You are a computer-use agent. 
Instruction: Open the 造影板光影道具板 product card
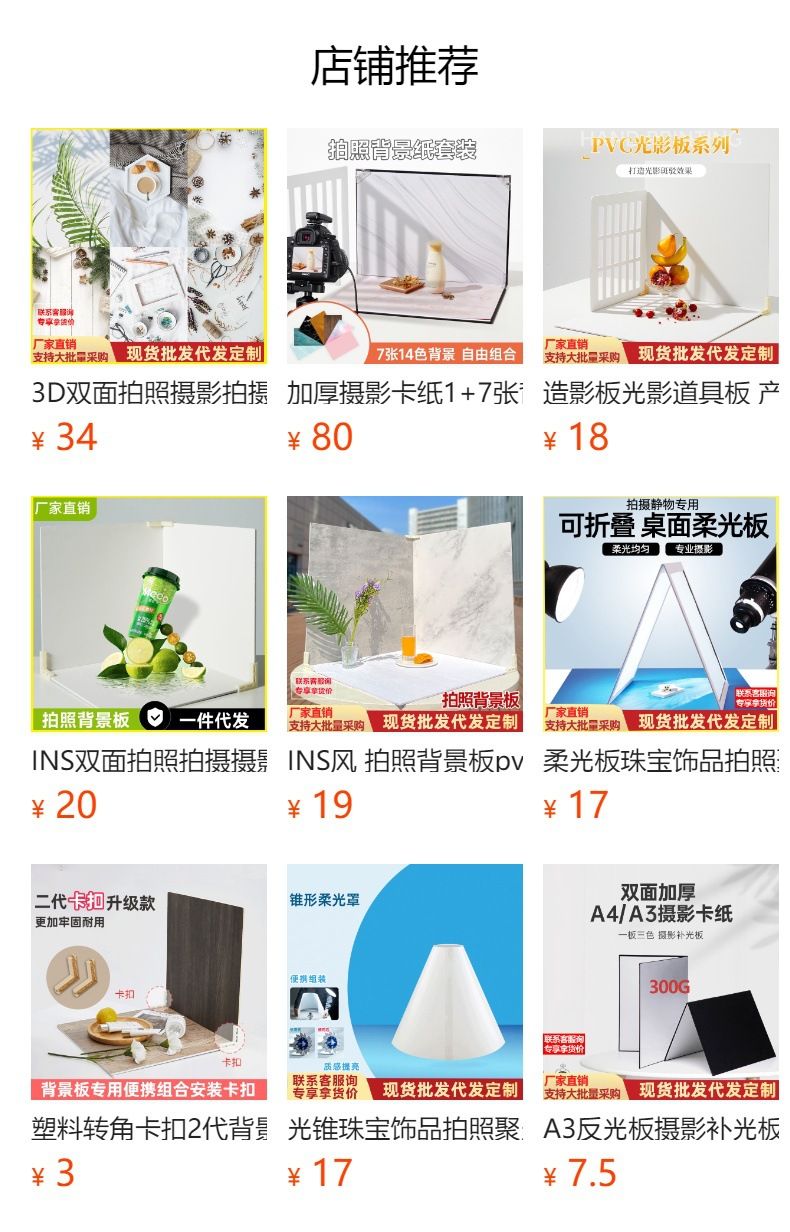pos(661,292)
